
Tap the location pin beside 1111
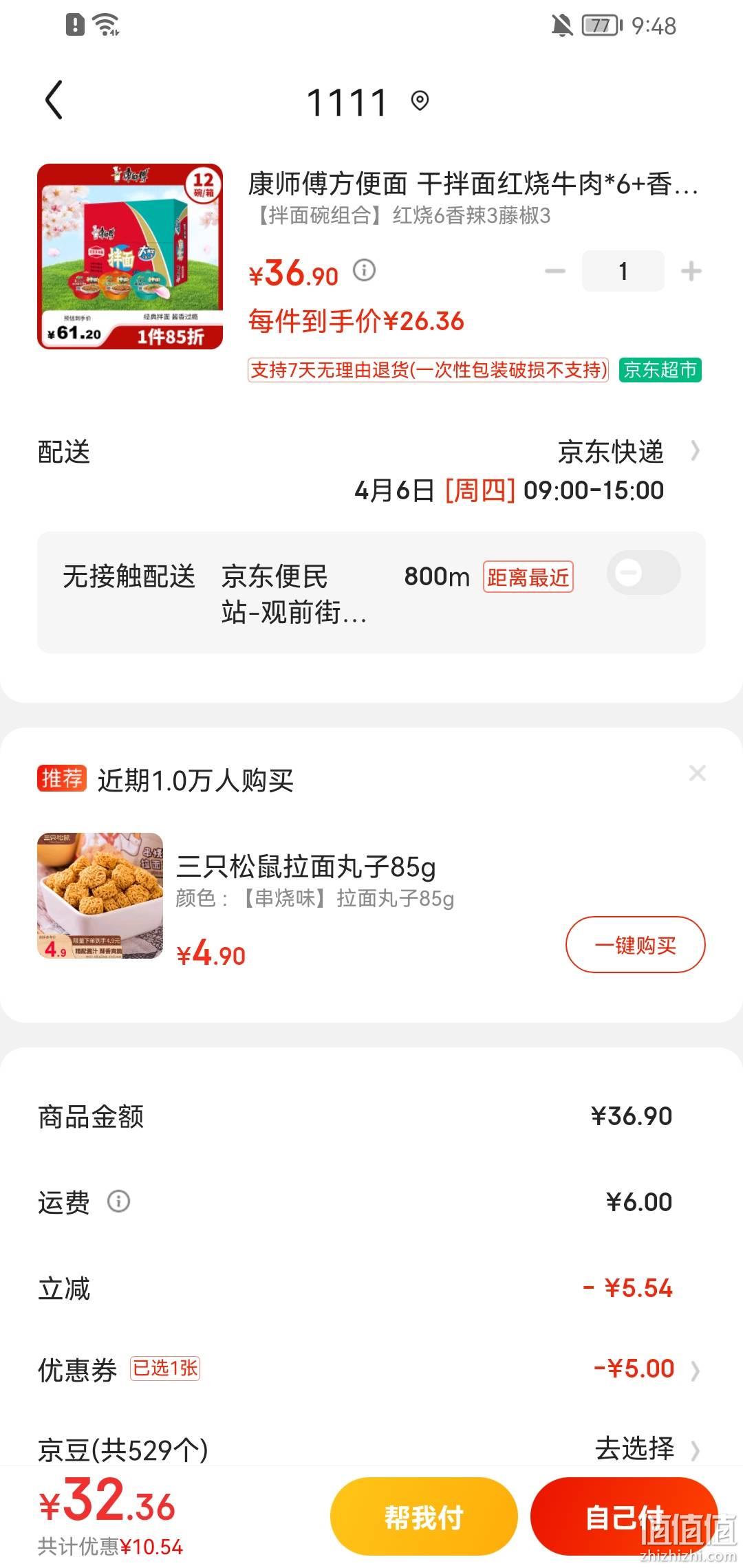click(x=420, y=101)
